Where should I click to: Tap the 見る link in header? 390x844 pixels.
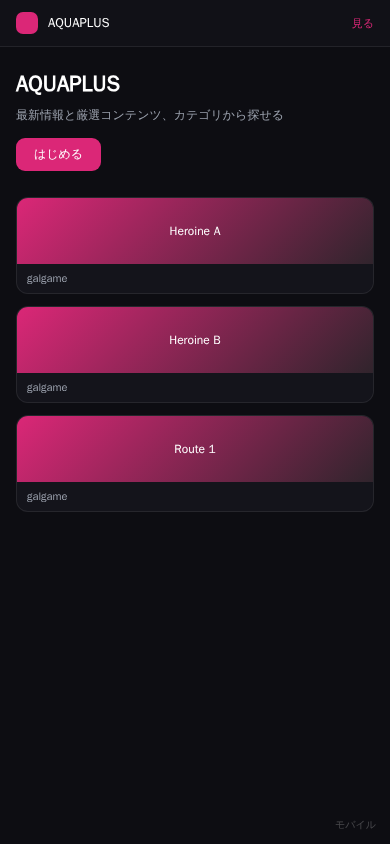[x=362, y=23]
